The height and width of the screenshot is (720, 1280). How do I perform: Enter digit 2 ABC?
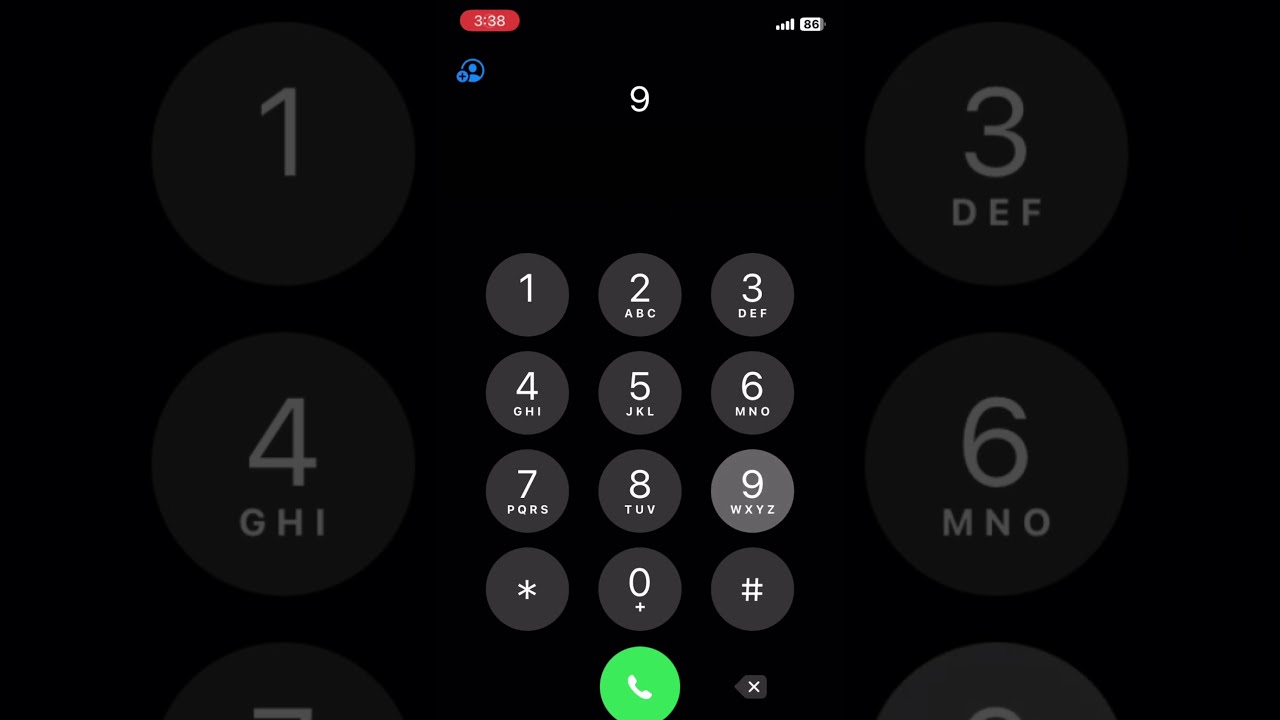640,295
